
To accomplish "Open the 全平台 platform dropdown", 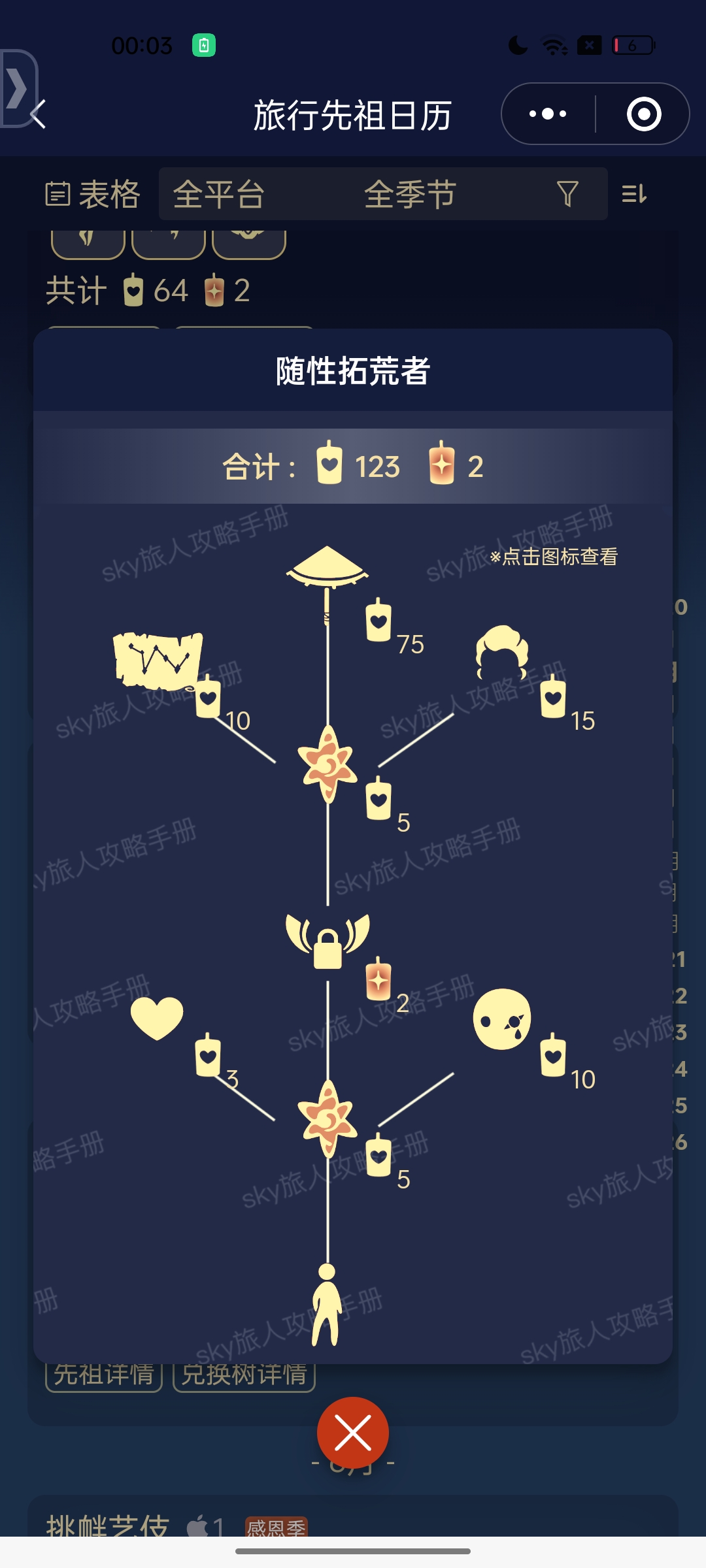I will pos(219,195).
